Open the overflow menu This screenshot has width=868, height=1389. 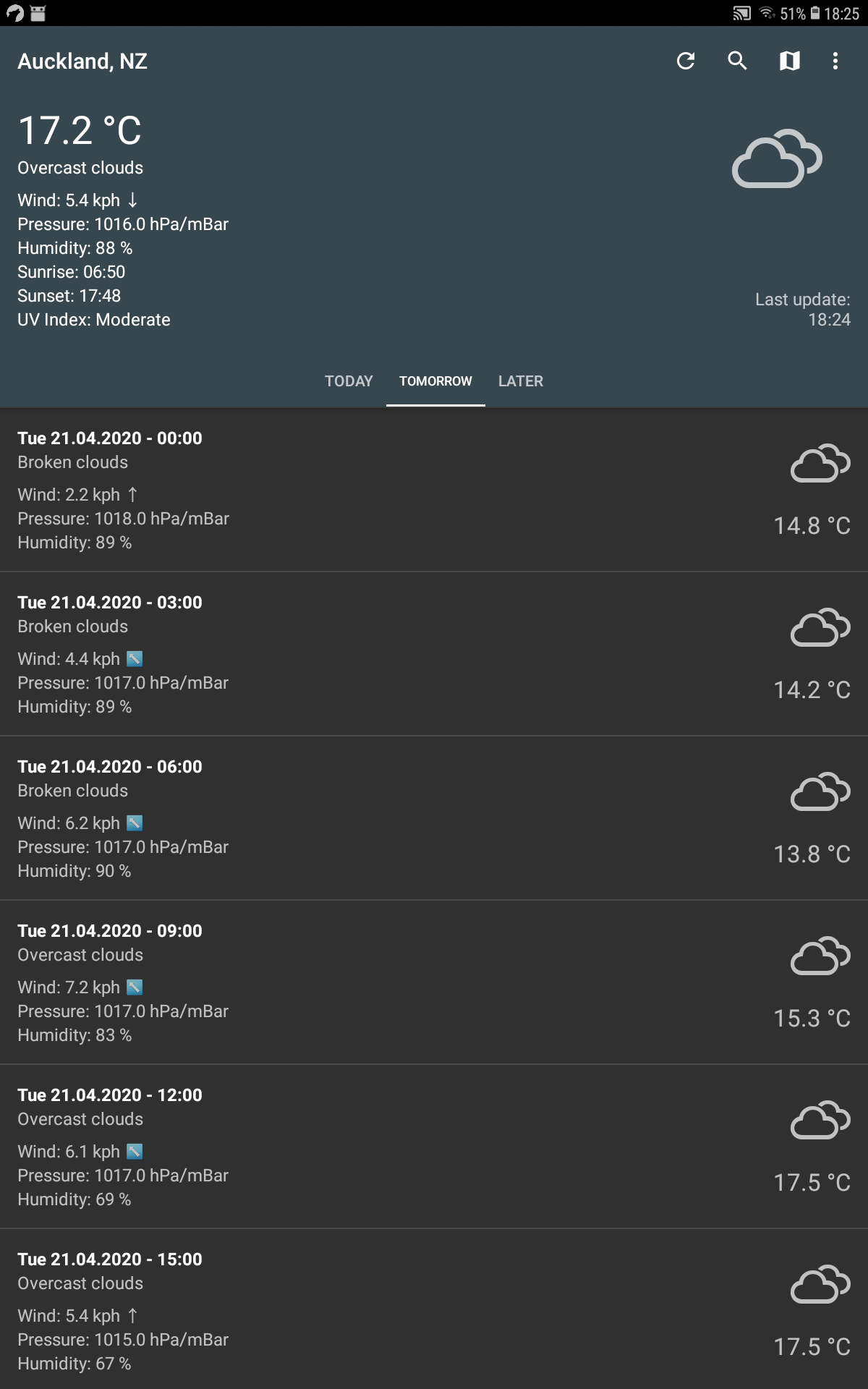pyautogui.click(x=835, y=61)
